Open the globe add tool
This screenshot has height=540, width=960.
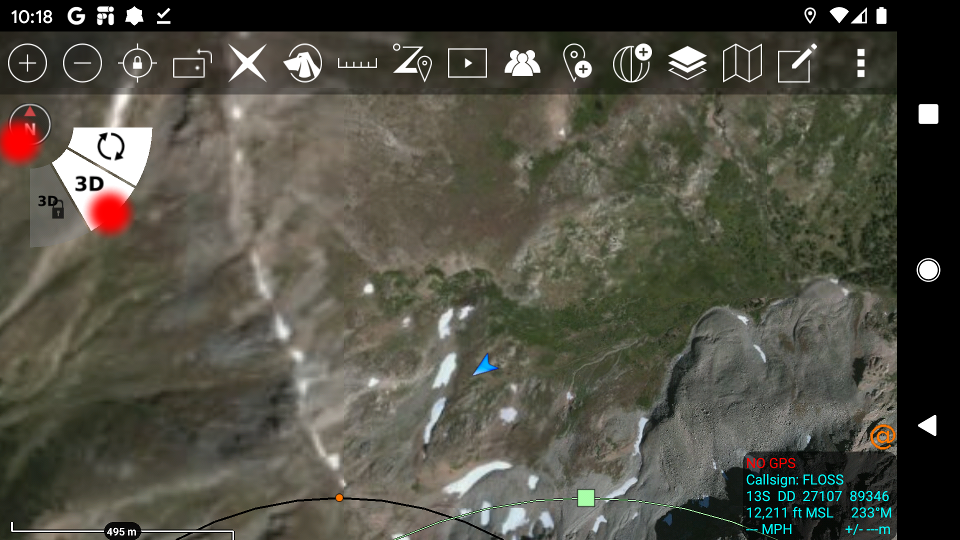[632, 64]
